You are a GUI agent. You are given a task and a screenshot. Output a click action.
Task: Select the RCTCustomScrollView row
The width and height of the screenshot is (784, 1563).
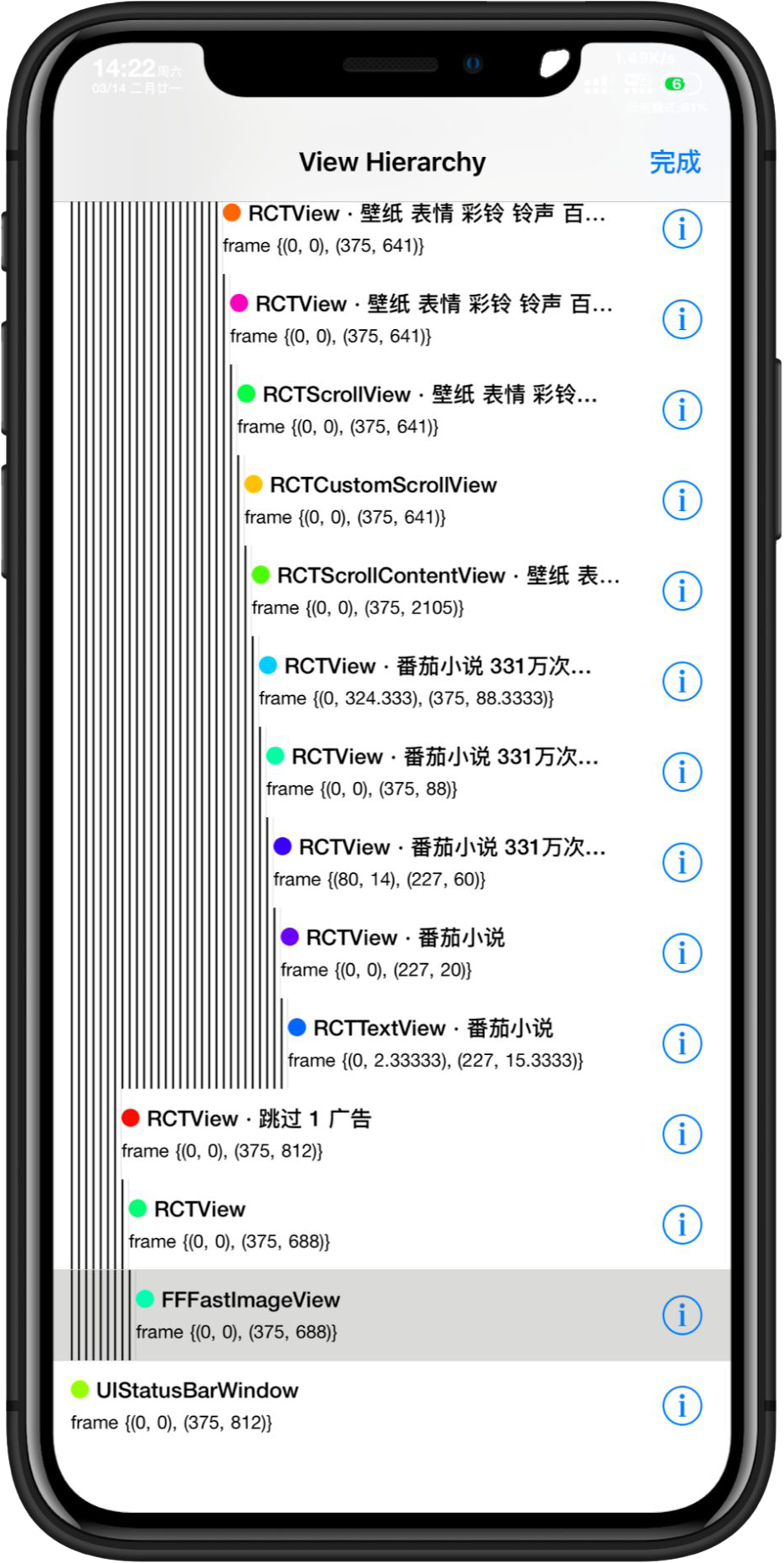click(x=392, y=500)
